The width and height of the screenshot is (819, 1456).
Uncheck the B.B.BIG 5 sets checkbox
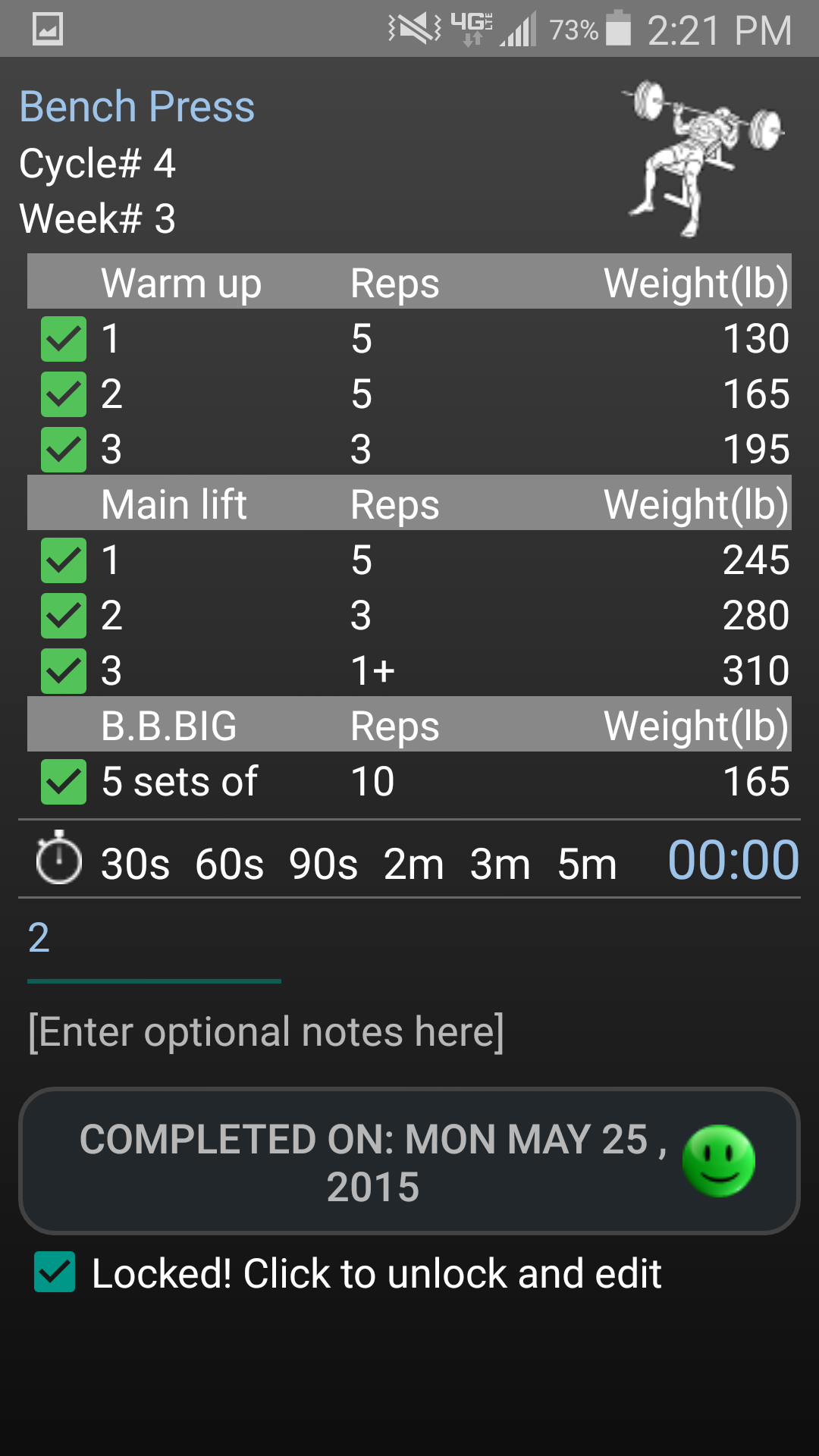point(64,782)
